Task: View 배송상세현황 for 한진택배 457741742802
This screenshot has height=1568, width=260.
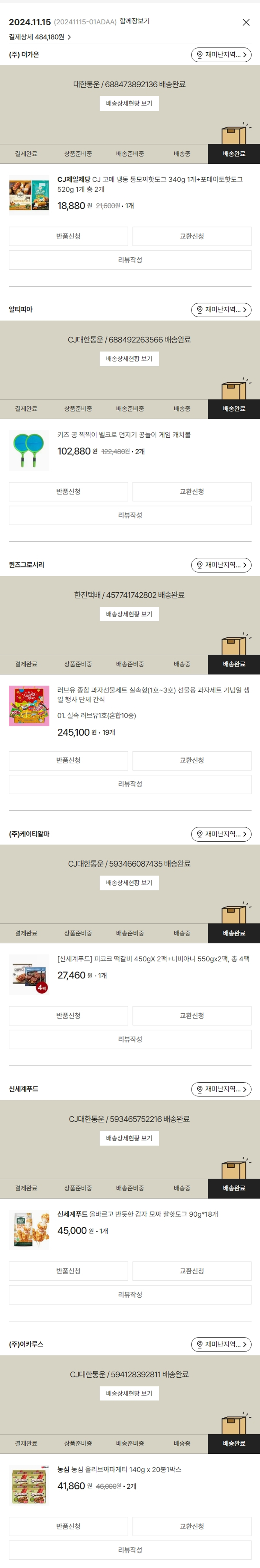Action: (129, 614)
